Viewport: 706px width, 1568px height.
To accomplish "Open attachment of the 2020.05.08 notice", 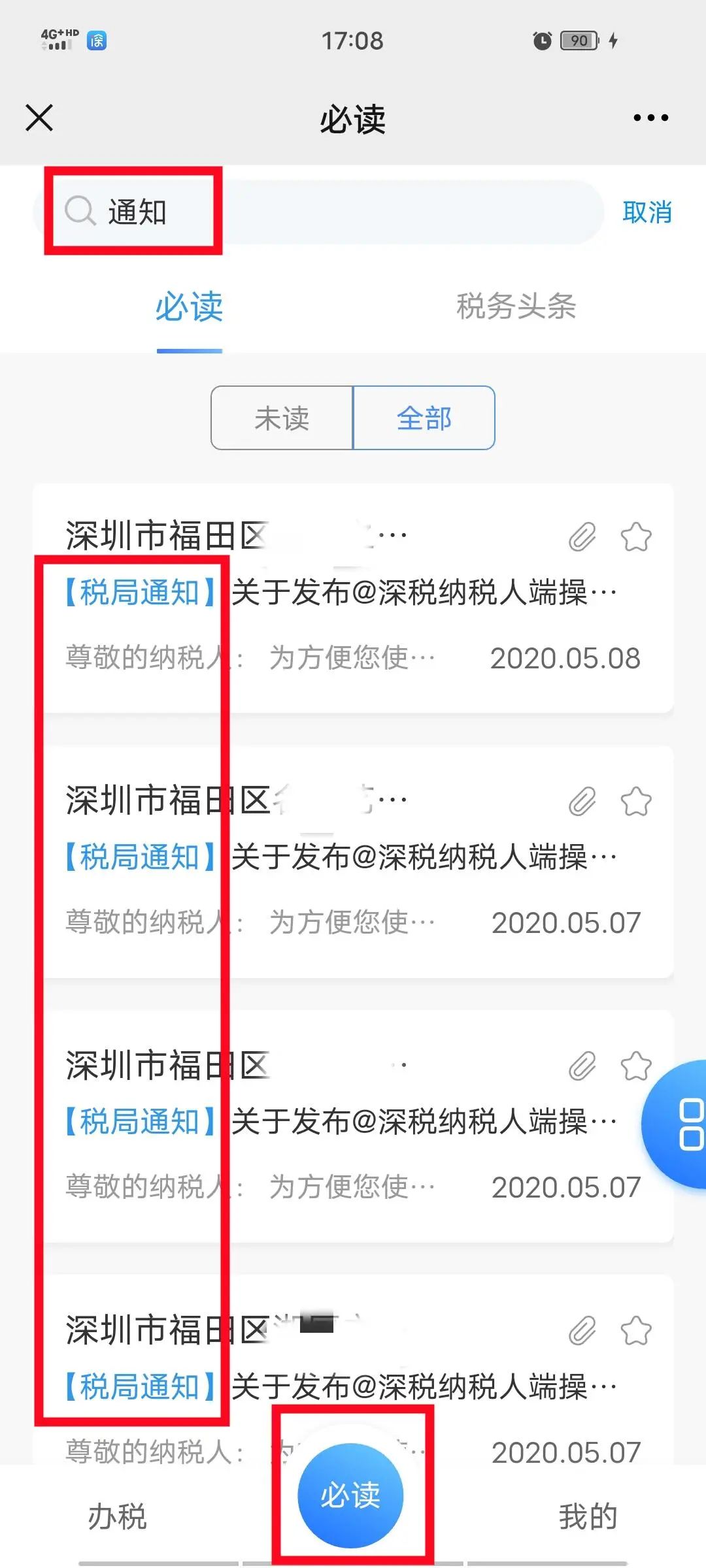I will tap(582, 537).
